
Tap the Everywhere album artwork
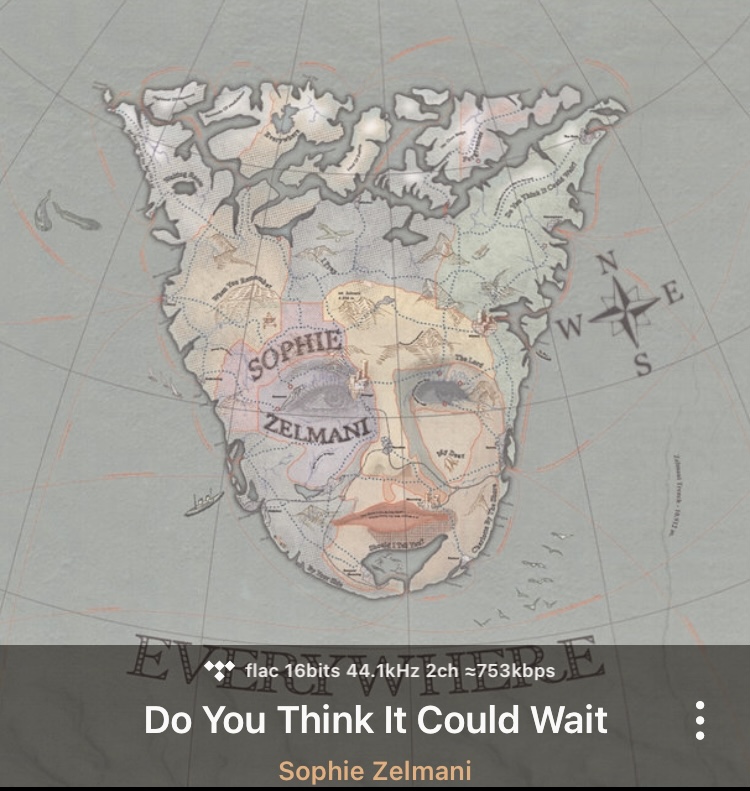[375, 320]
